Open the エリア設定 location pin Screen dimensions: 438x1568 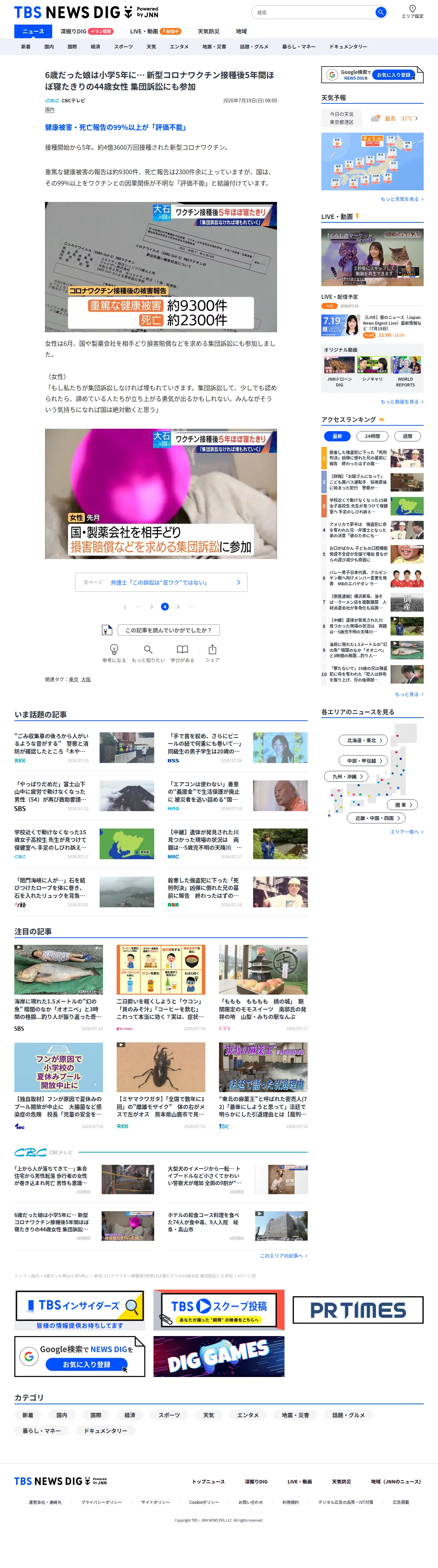coord(412,12)
